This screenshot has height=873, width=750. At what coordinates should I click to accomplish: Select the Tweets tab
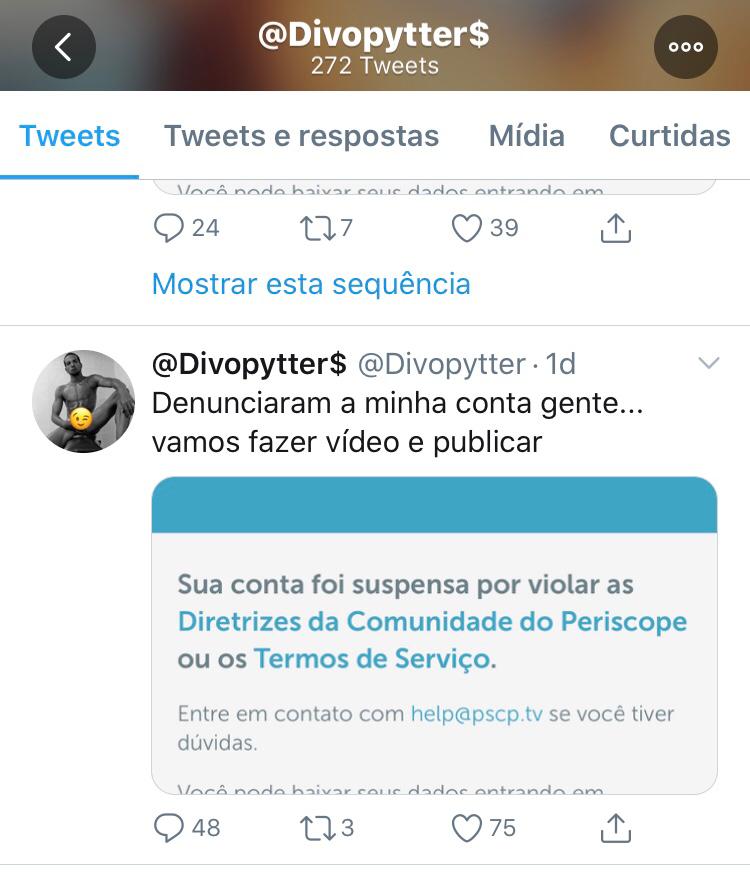coord(70,136)
